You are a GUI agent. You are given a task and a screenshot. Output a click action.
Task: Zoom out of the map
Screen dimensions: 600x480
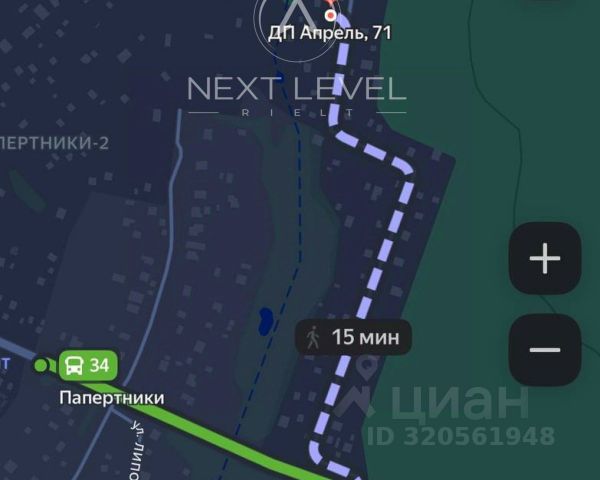(x=544, y=350)
